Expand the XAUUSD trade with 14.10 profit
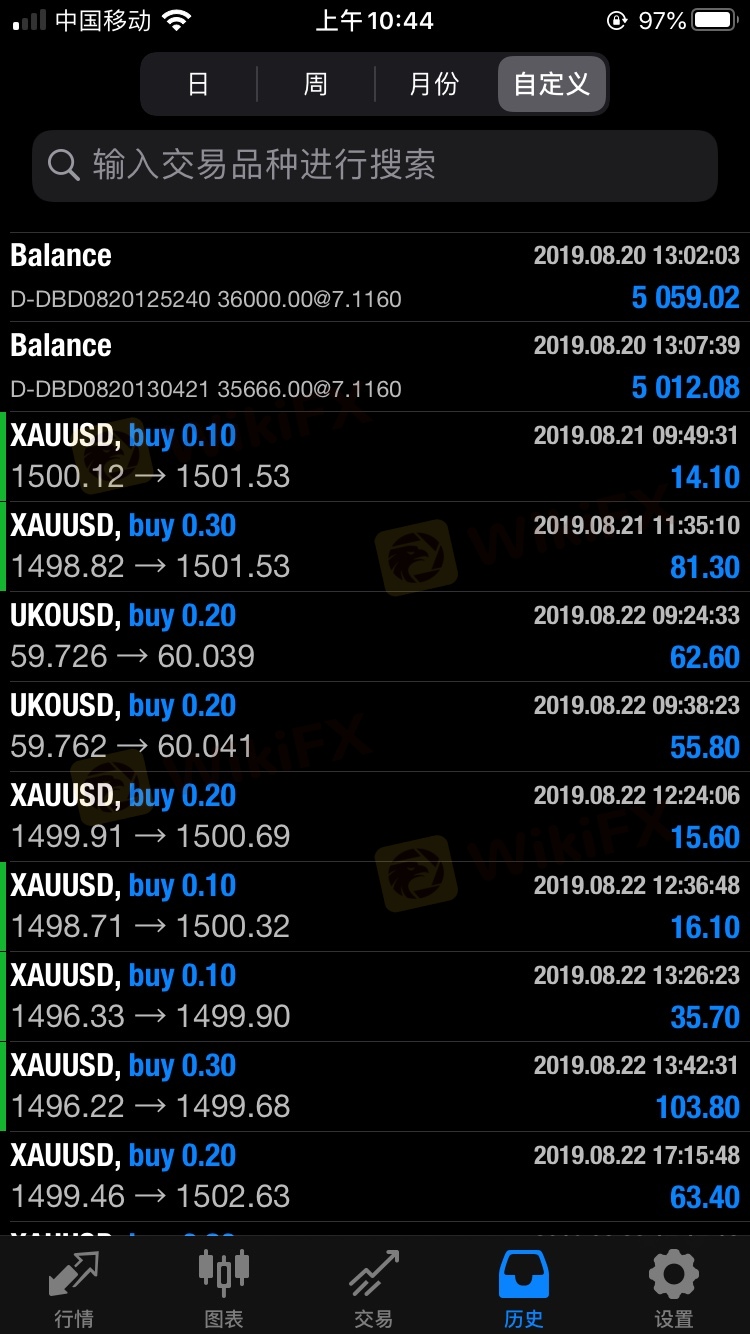Screen dimensions: 750x1334 375,457
